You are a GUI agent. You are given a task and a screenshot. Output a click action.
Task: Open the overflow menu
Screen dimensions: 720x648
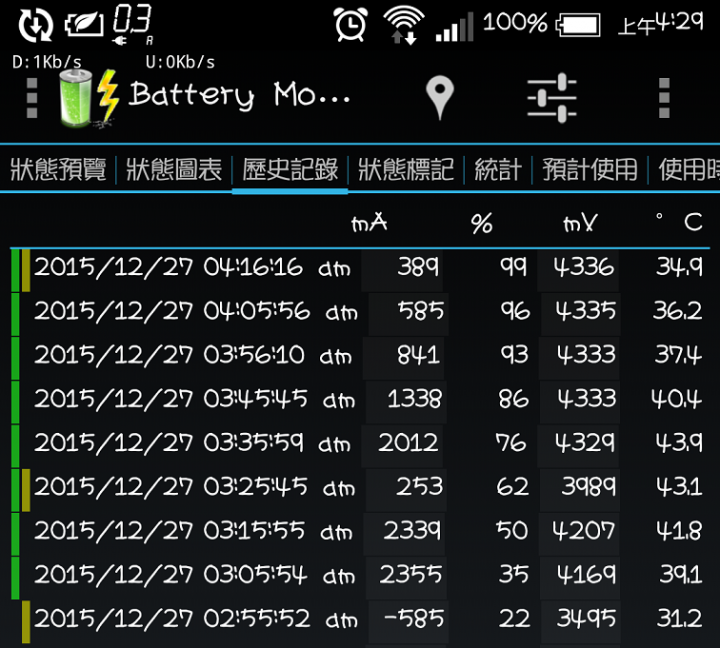click(663, 98)
